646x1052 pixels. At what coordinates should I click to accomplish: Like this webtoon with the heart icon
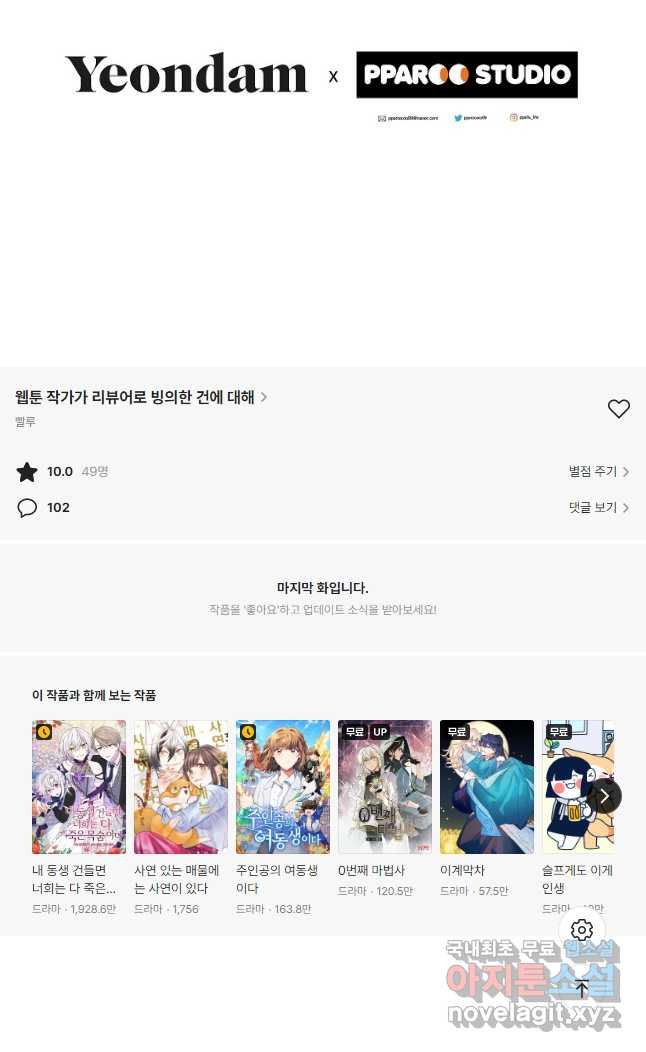coord(618,408)
